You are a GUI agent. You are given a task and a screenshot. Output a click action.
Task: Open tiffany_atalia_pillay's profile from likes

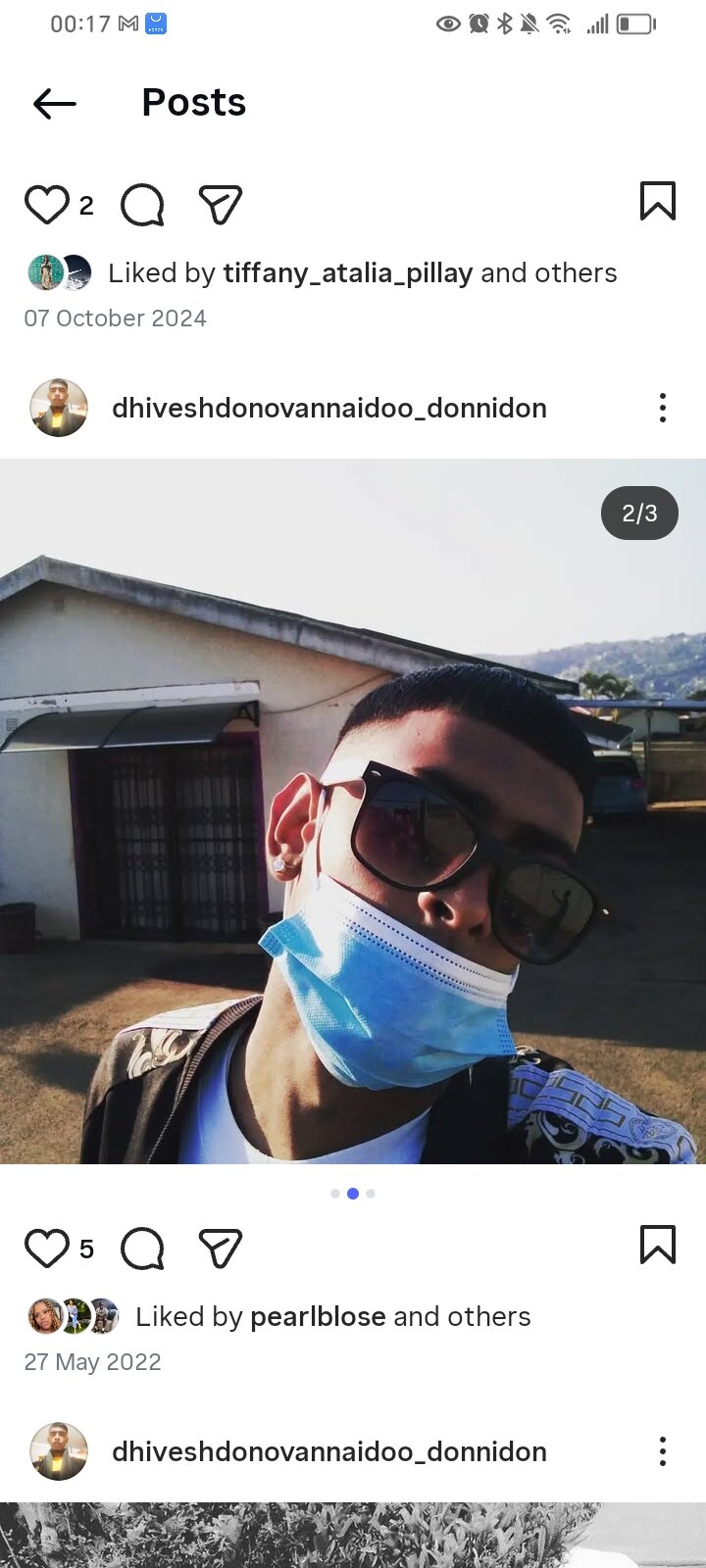click(347, 272)
